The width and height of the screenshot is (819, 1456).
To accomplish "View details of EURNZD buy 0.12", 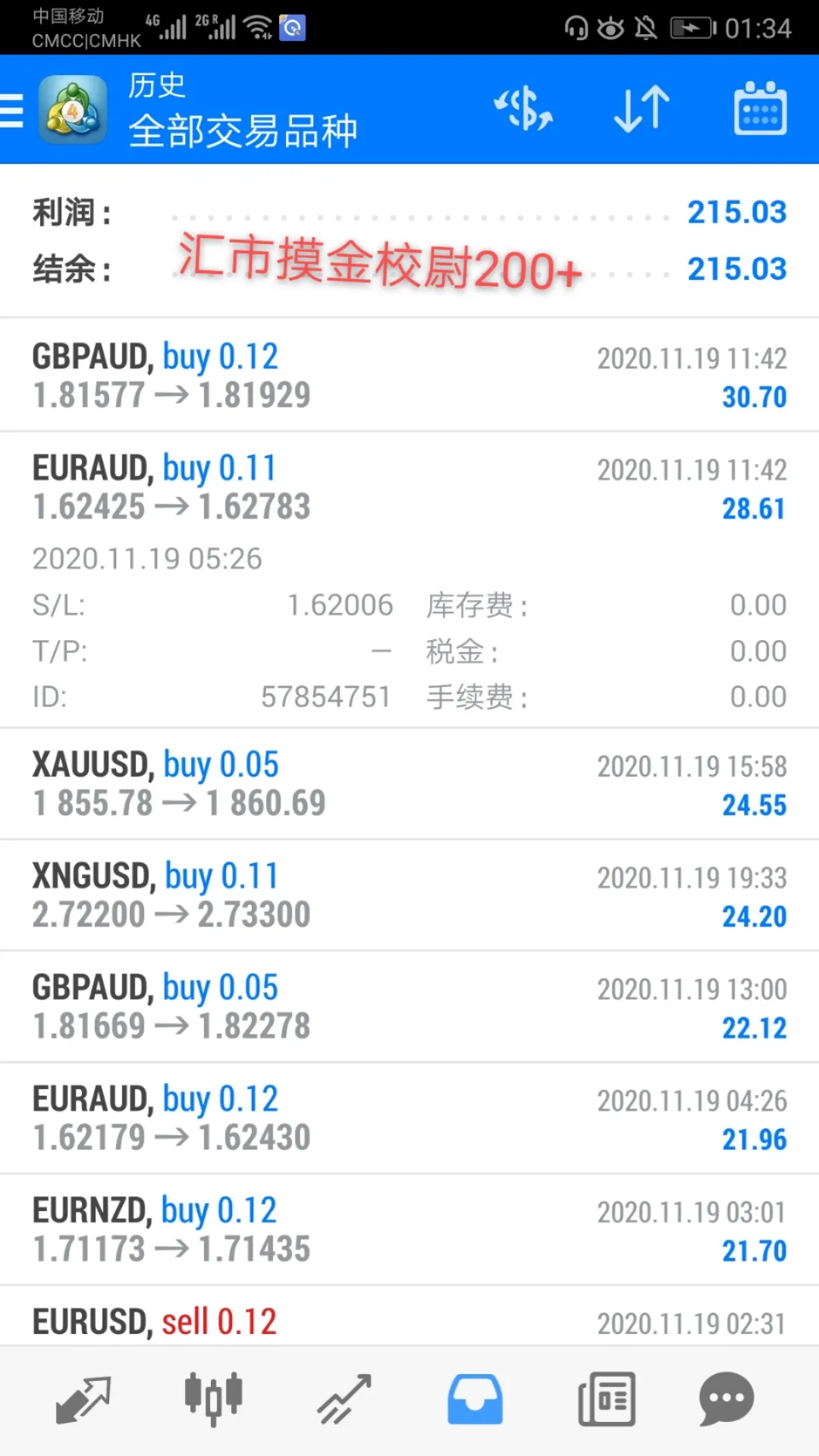I will click(x=409, y=1229).
